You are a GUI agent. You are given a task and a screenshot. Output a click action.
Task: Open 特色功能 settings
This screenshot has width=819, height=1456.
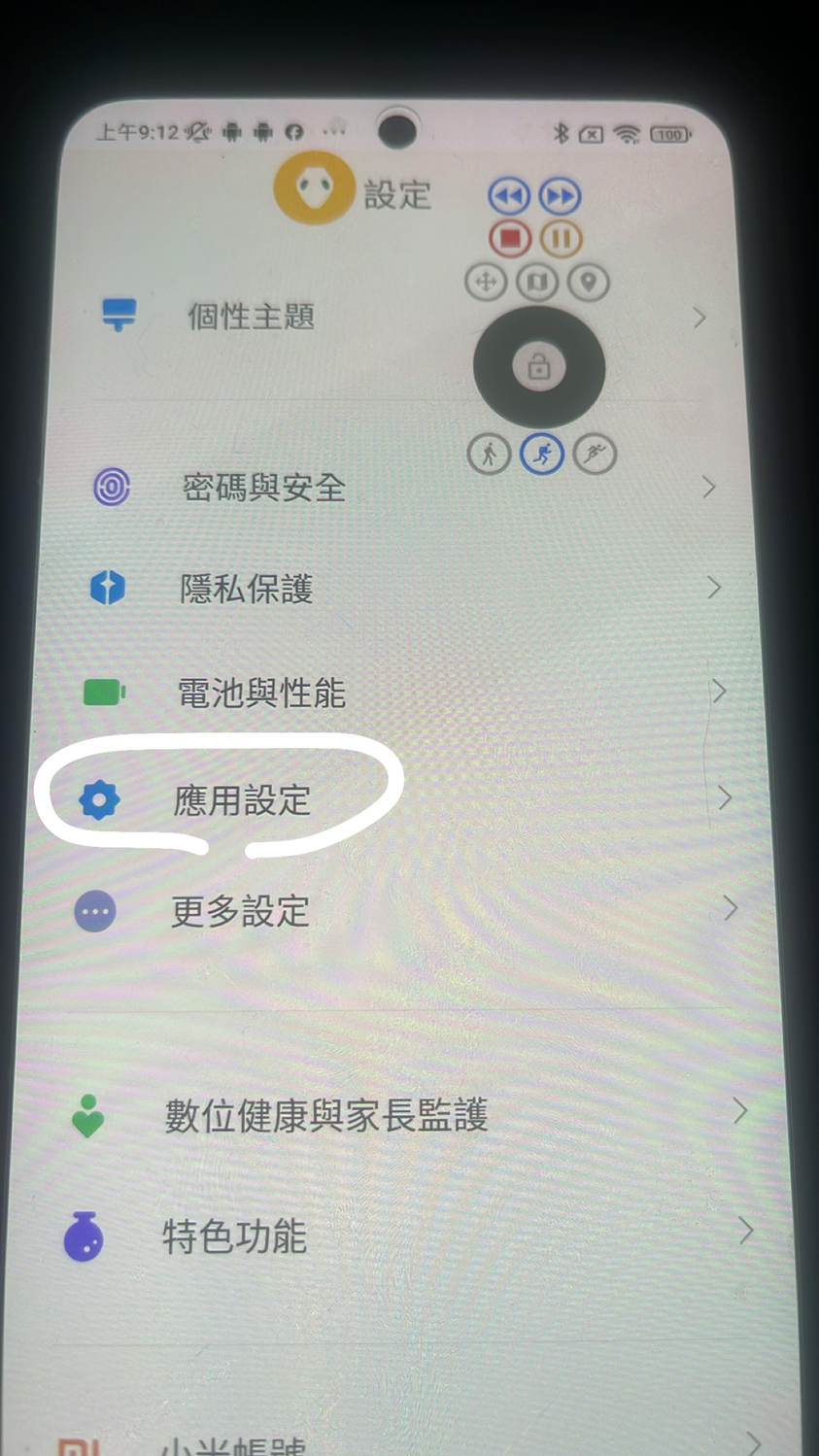[x=234, y=1237]
